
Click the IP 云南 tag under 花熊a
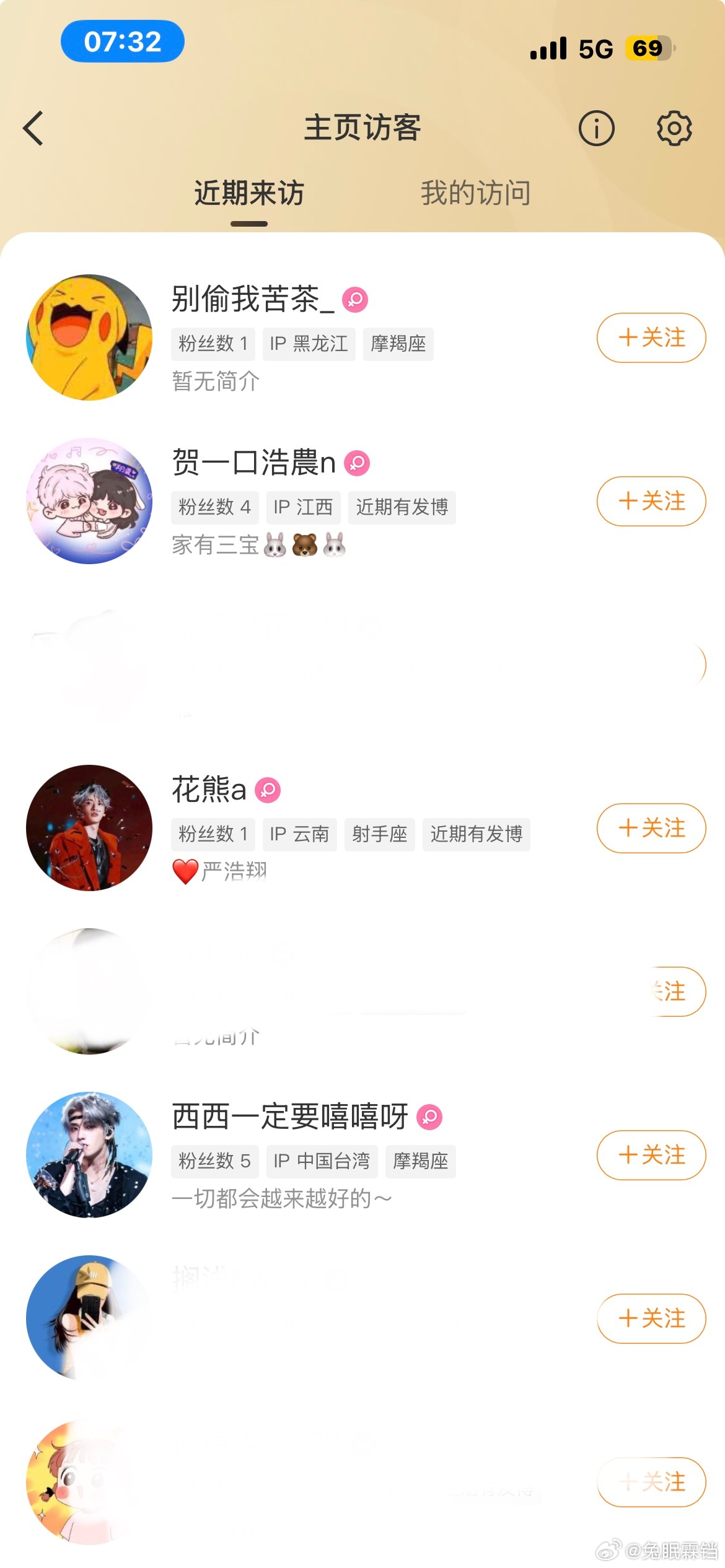[x=299, y=834]
